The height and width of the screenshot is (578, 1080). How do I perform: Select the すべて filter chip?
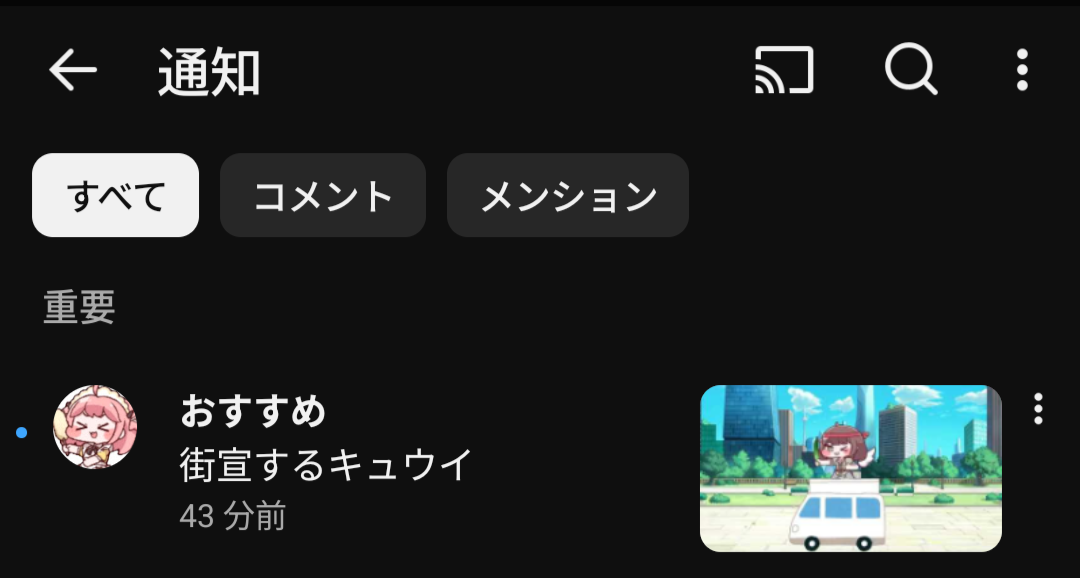pyautogui.click(x=116, y=196)
